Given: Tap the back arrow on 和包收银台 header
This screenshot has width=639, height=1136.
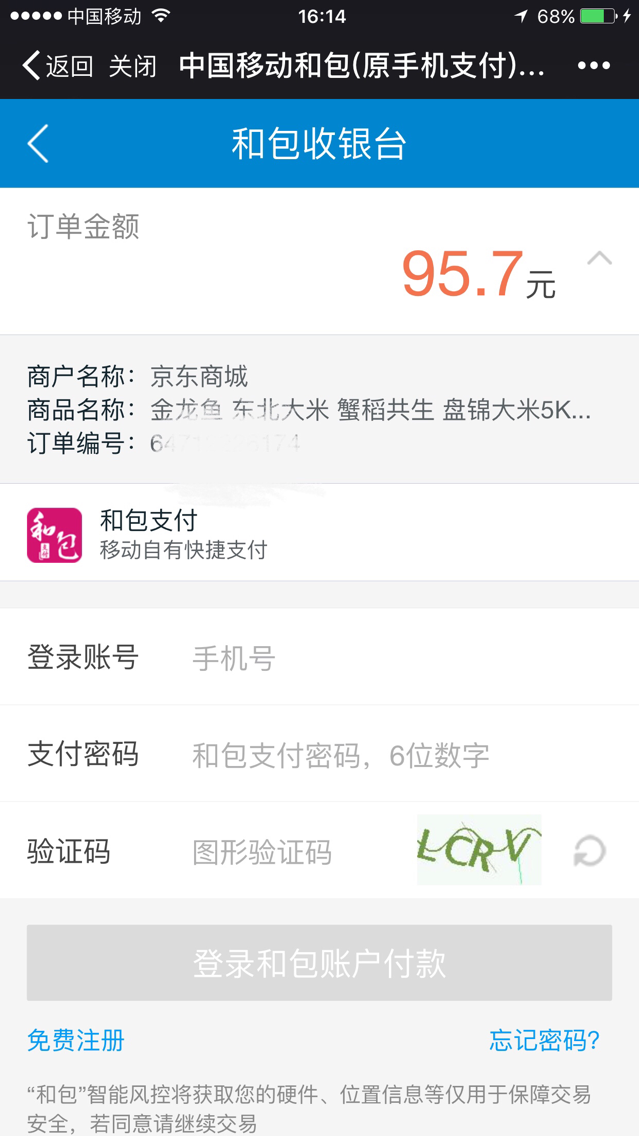Looking at the screenshot, I should pyautogui.click(x=38, y=143).
